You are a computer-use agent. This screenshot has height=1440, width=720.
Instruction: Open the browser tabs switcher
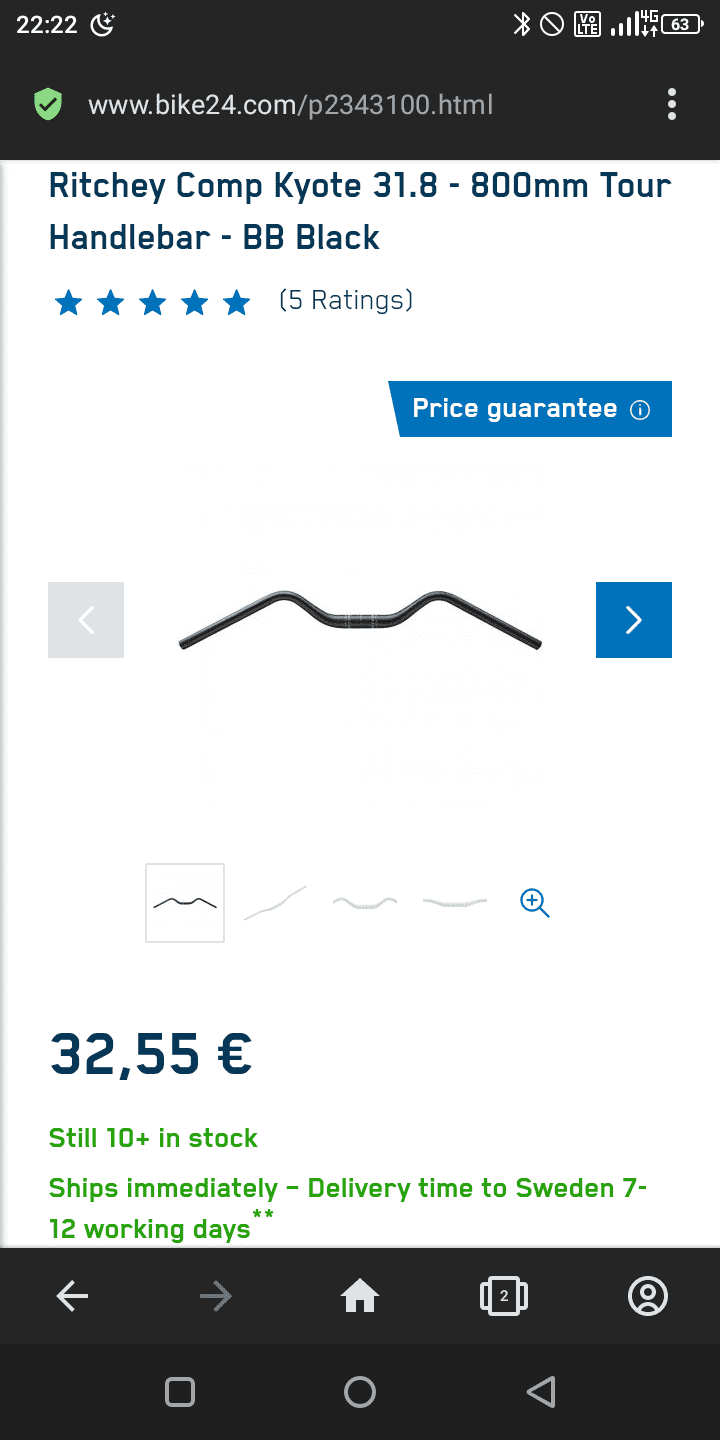[x=504, y=1297]
